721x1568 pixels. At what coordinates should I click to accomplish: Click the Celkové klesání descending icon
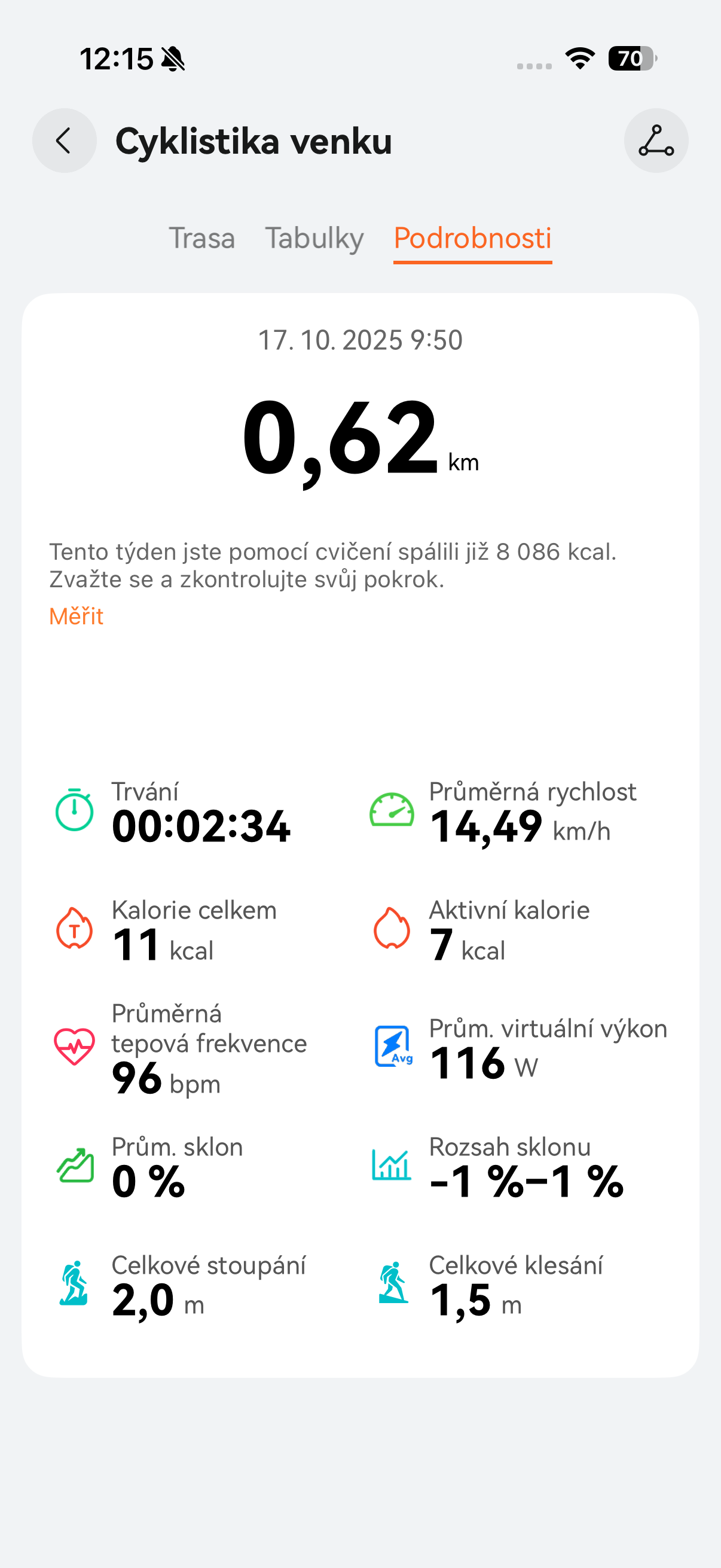pyautogui.click(x=392, y=1285)
